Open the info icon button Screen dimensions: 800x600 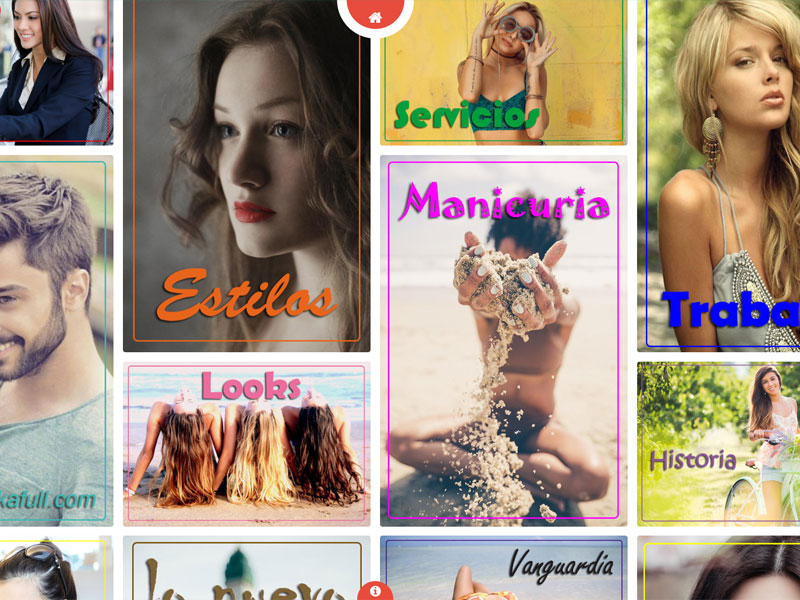(375, 591)
